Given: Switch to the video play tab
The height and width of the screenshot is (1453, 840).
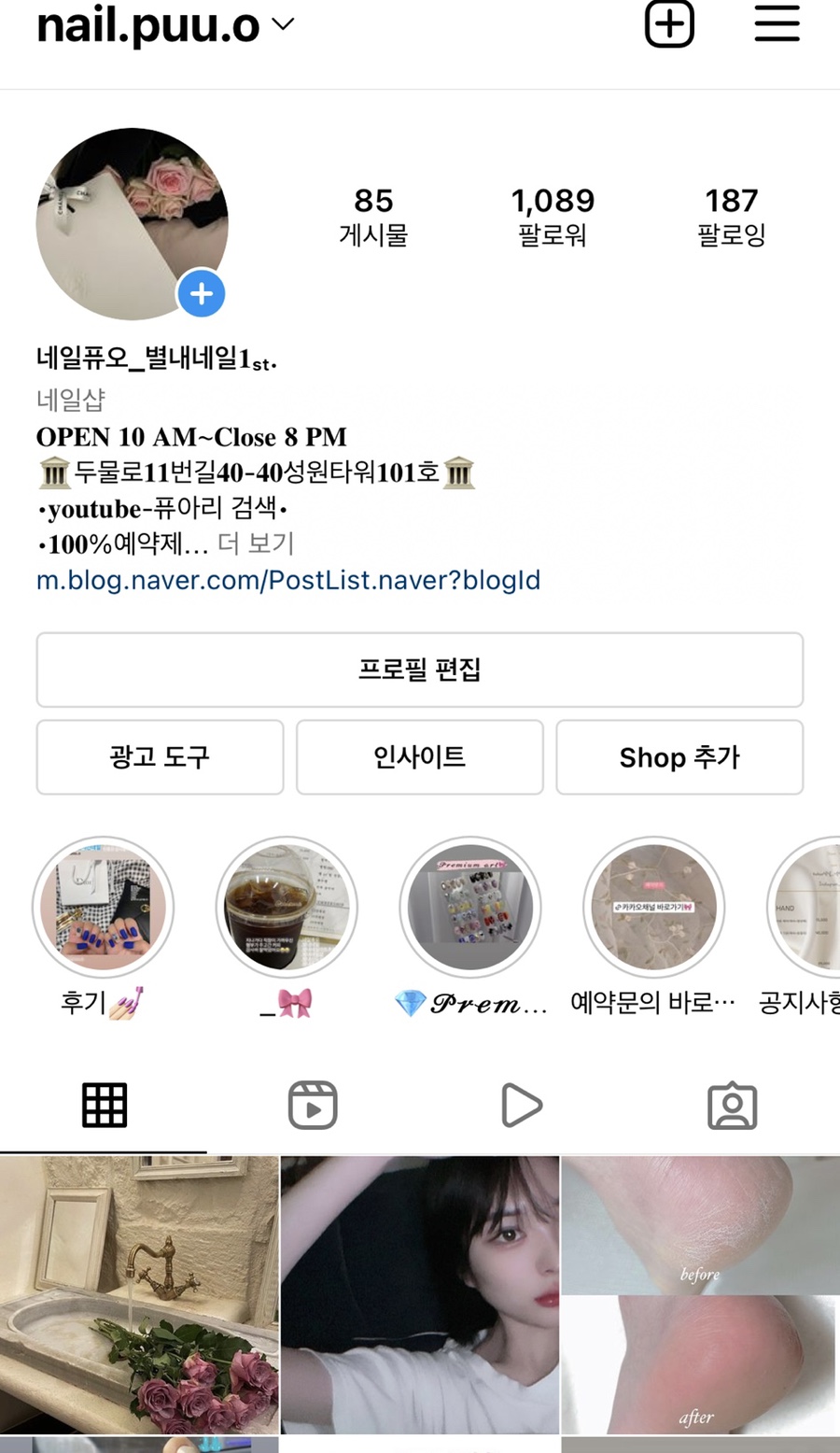Looking at the screenshot, I should pos(522,1106).
